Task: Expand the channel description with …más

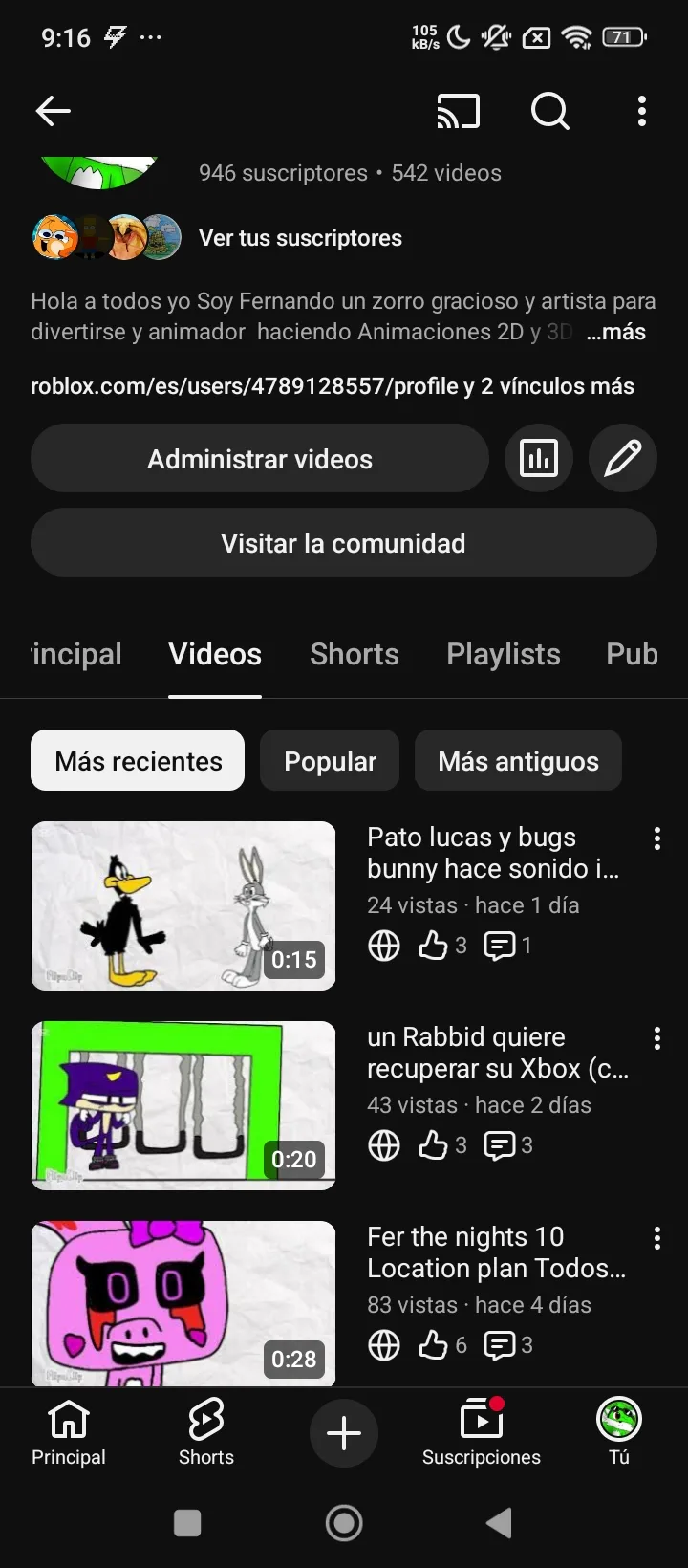Action: (x=616, y=333)
